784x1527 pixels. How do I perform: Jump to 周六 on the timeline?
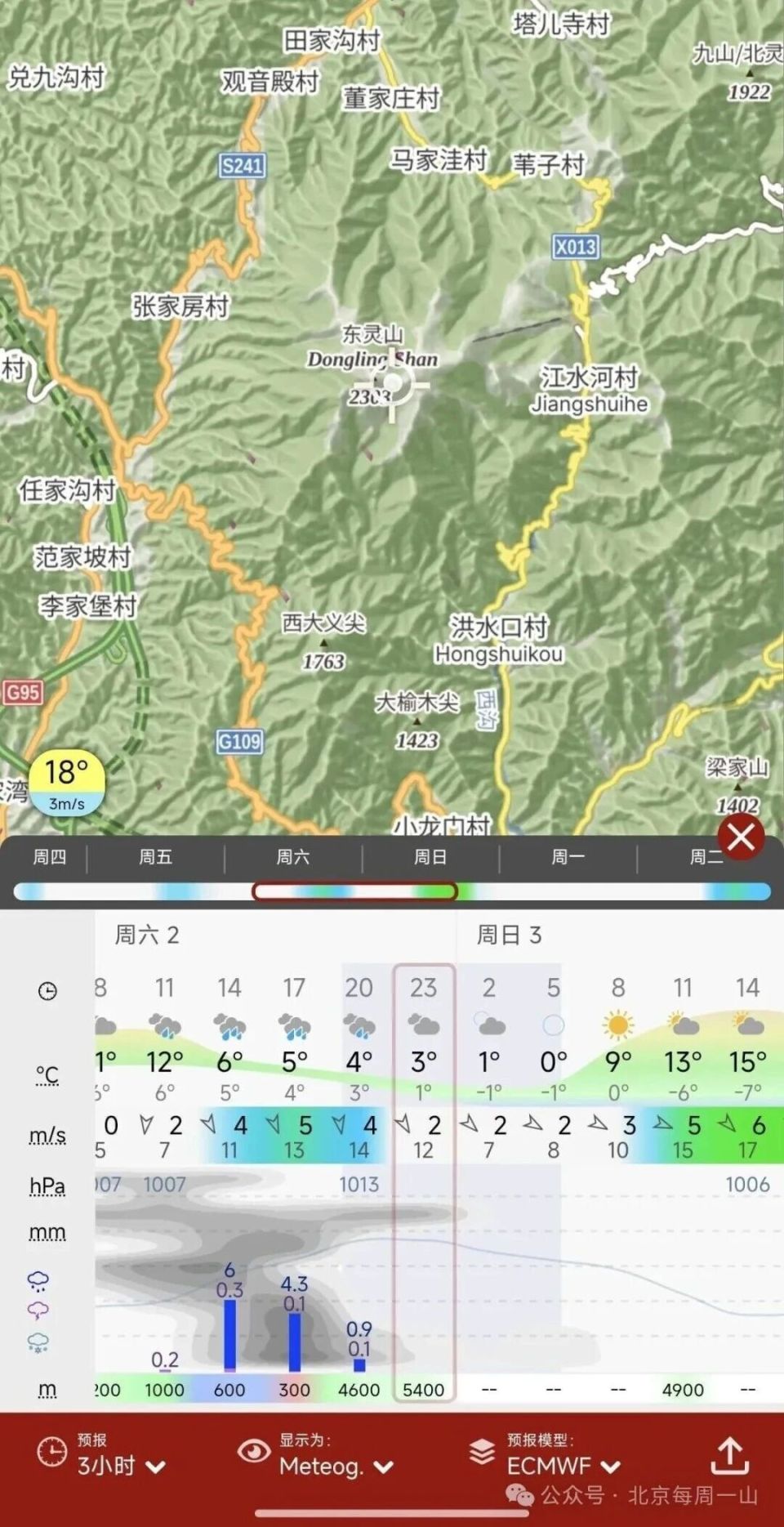[x=292, y=857]
